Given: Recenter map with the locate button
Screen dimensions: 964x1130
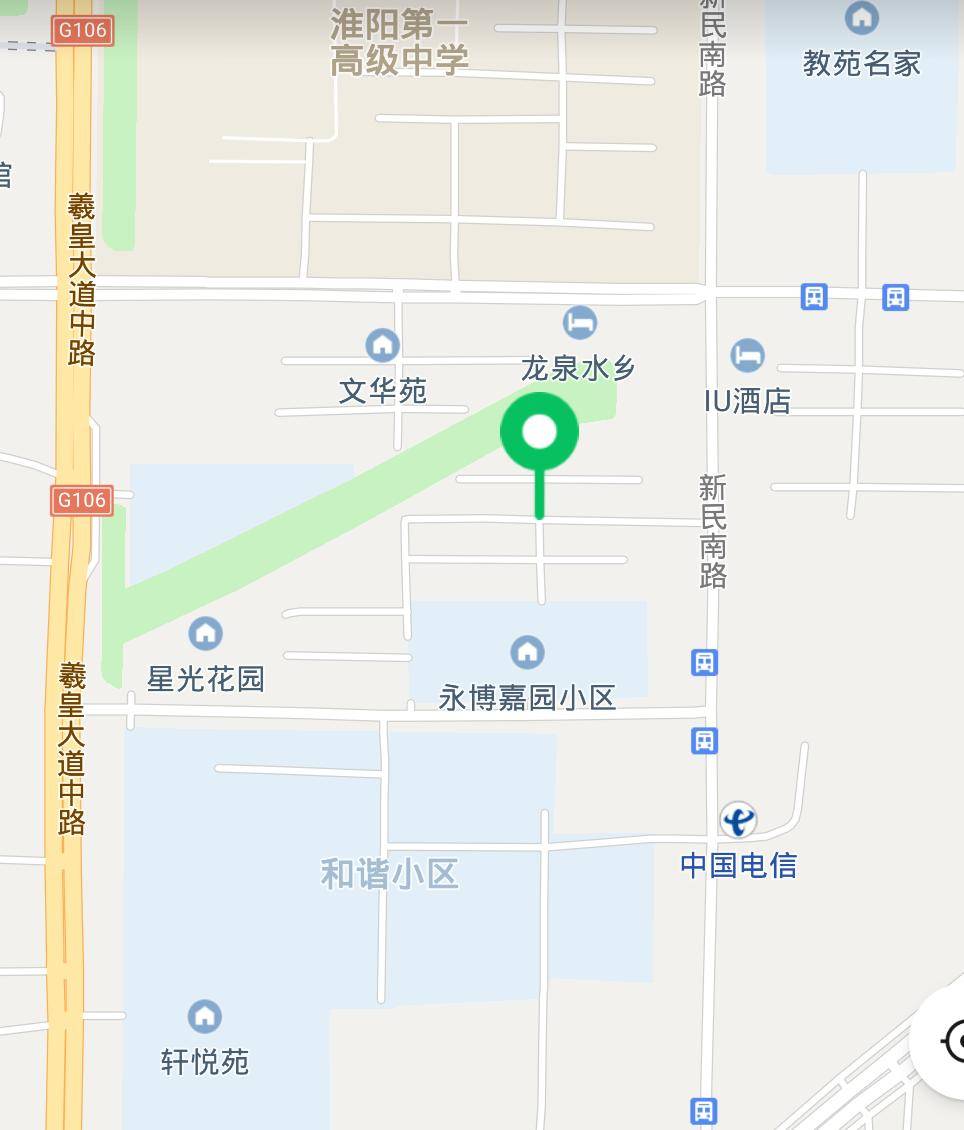Looking at the screenshot, I should (948, 1042).
